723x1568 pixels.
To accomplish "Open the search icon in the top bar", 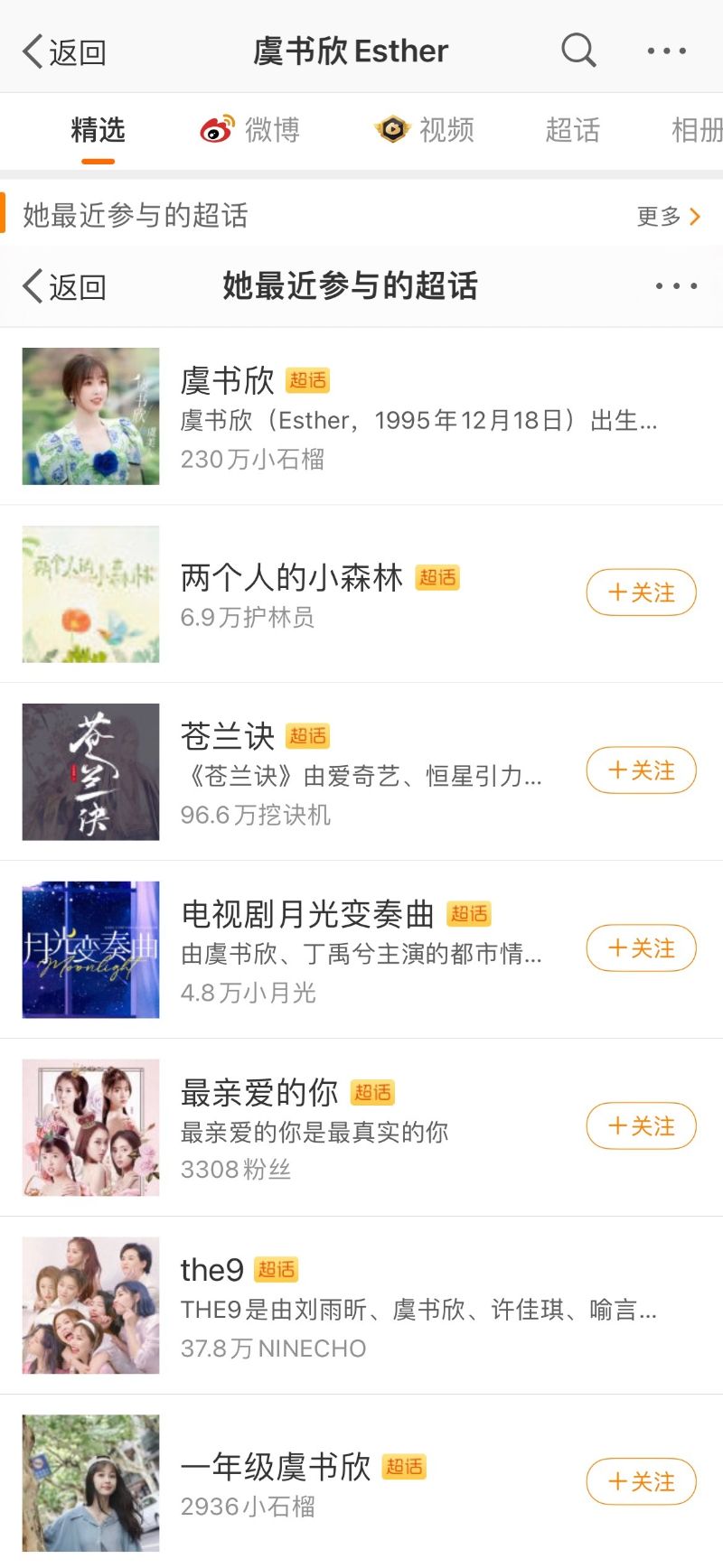I will point(578,51).
